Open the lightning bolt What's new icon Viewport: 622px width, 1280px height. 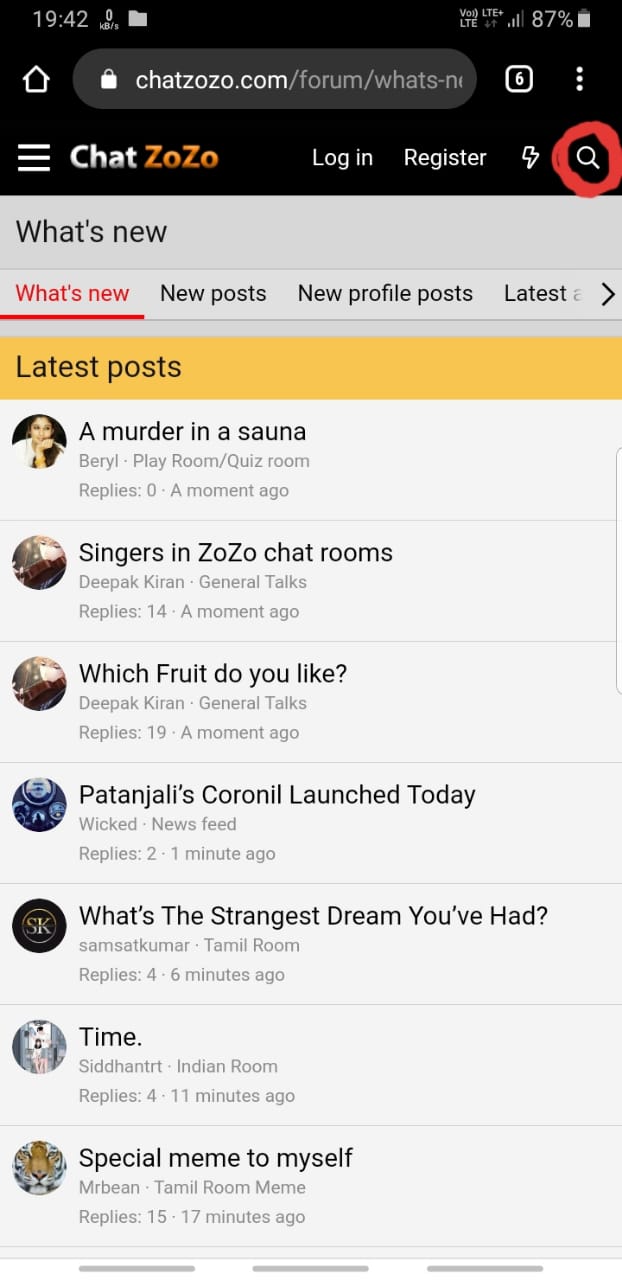tap(530, 158)
